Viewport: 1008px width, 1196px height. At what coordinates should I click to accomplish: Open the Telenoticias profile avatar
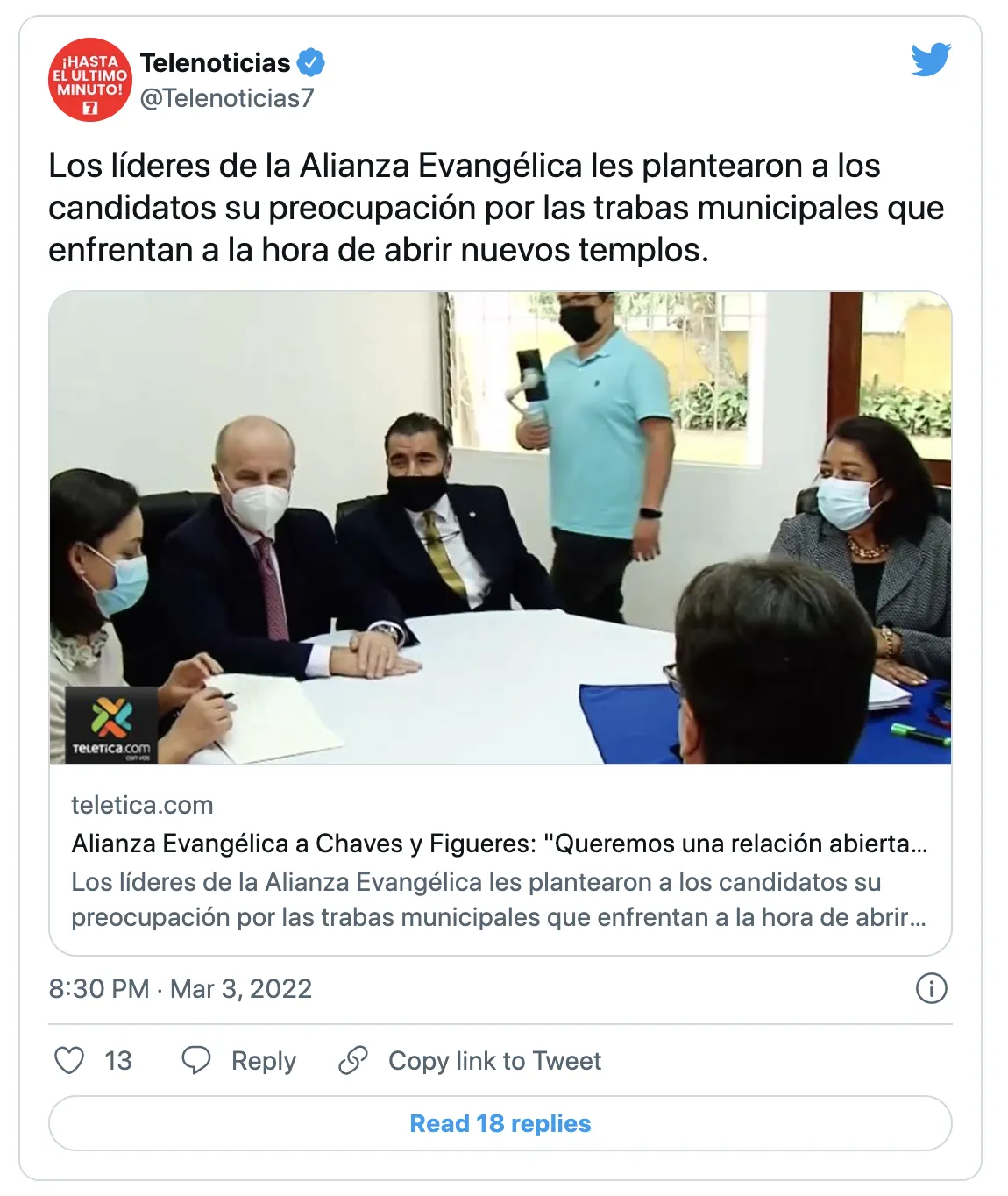click(x=89, y=80)
